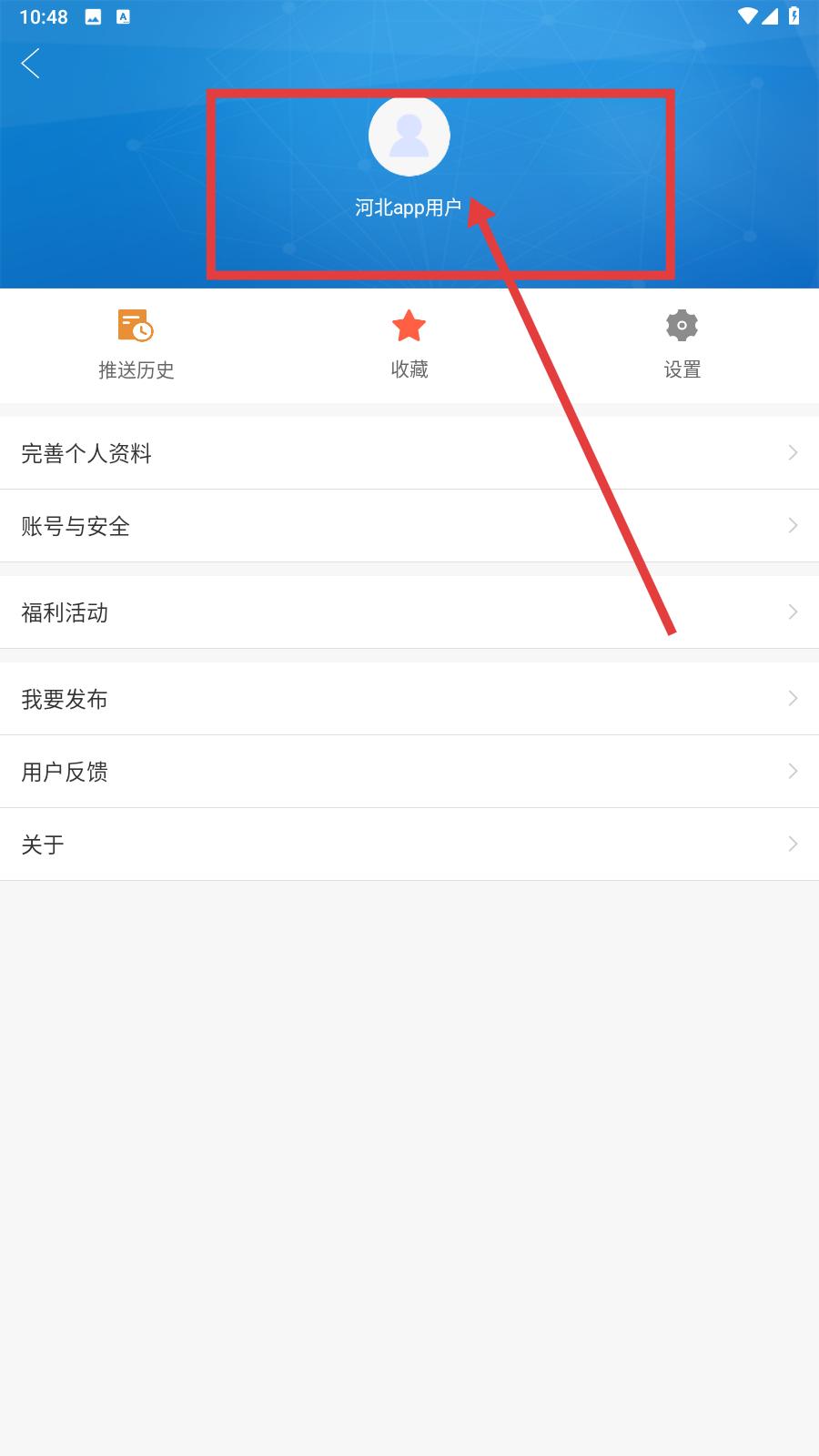Open 关于 about row
Image resolution: width=819 pixels, height=1456 pixels.
pyautogui.click(x=409, y=844)
